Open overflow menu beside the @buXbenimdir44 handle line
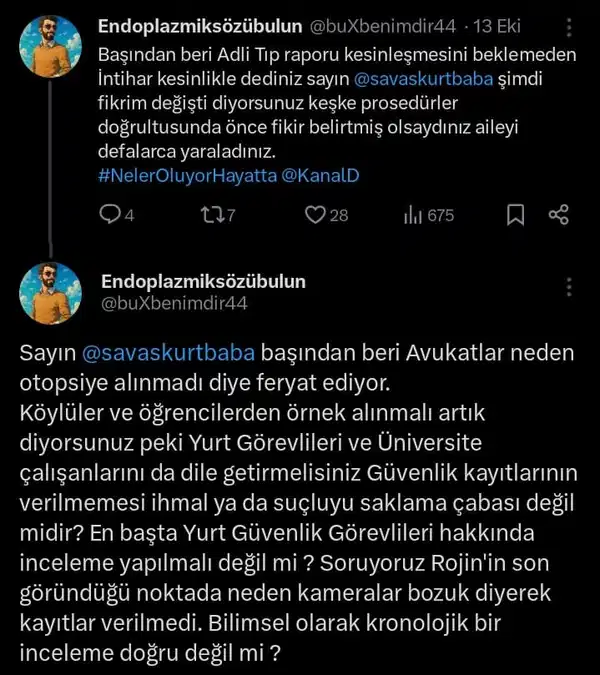 [x=569, y=287]
